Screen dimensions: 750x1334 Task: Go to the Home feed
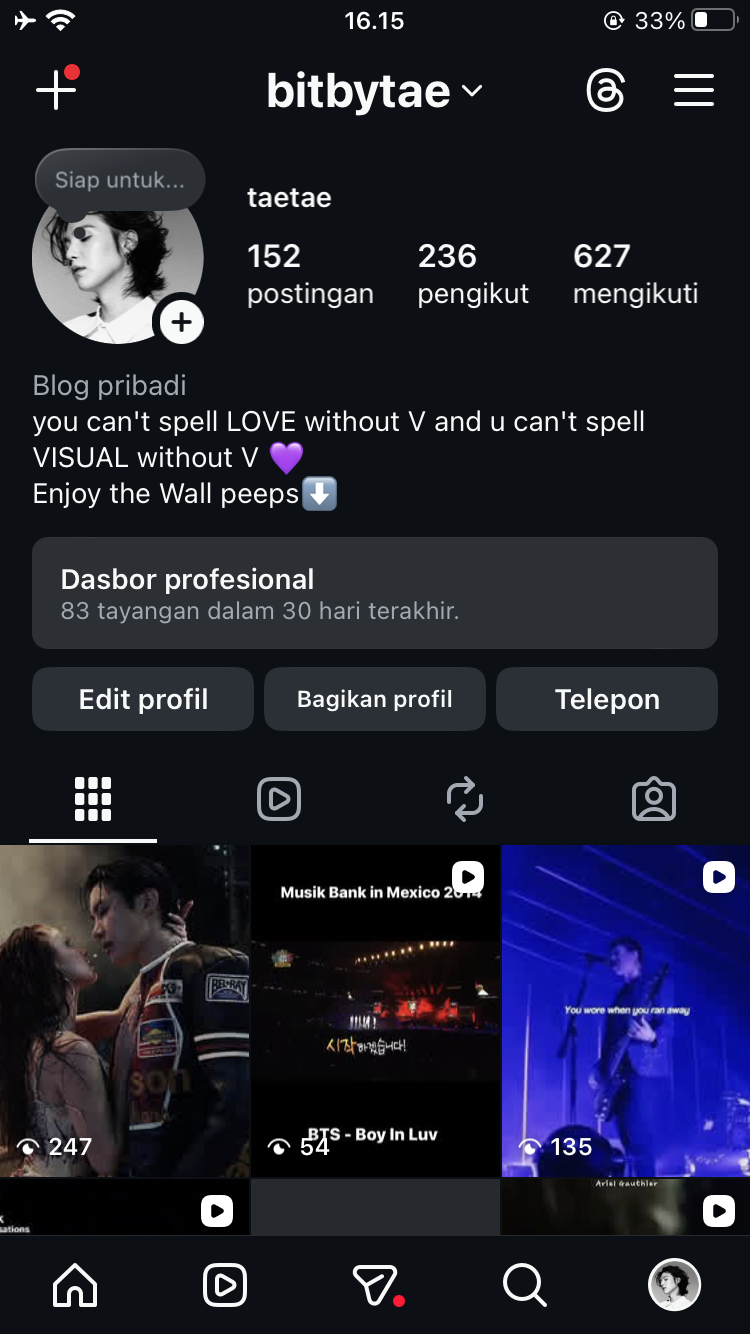coord(76,1285)
